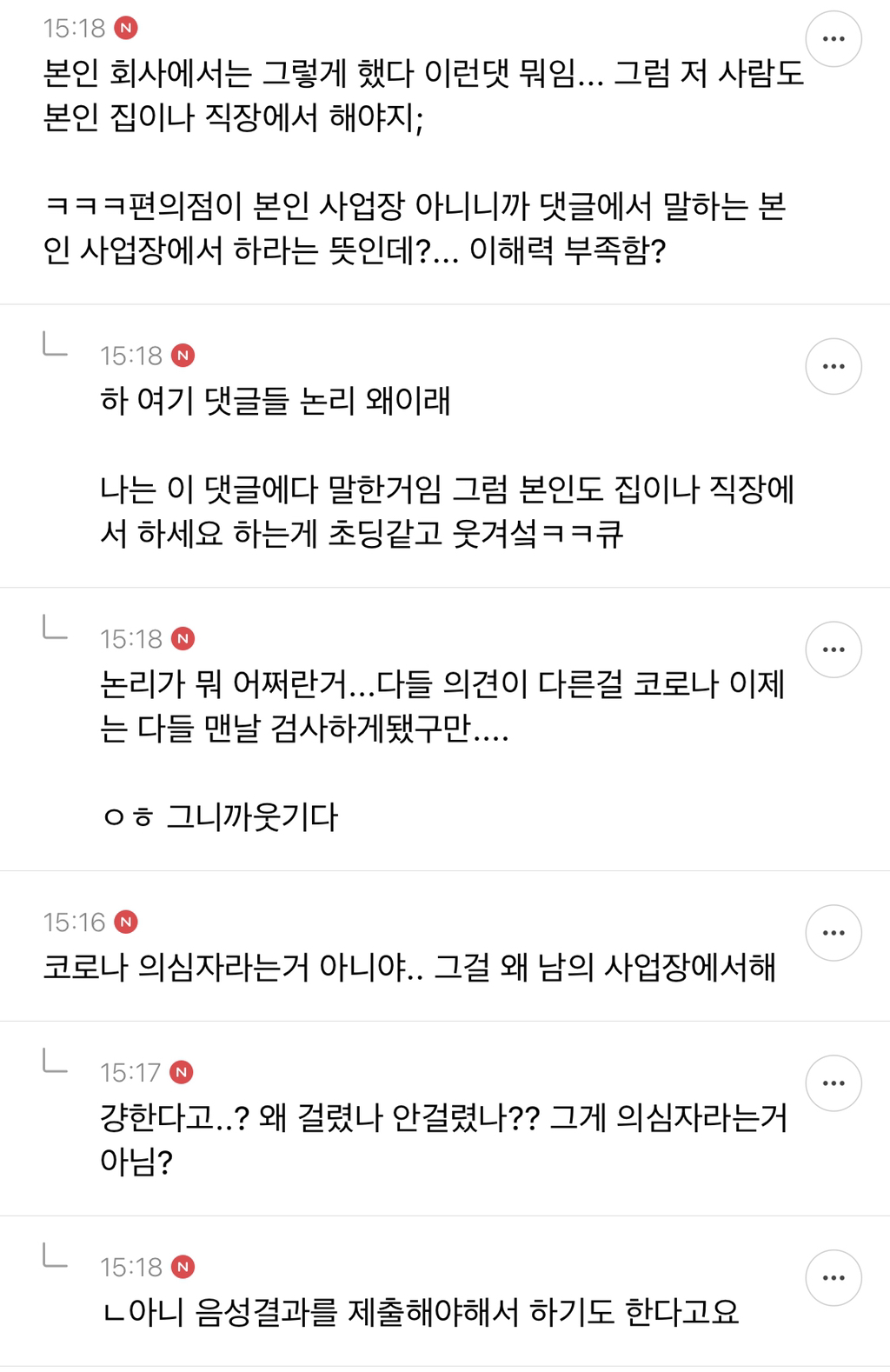Open the options menu on the top comment
Image resolution: width=890 pixels, height=1372 pixels.
[835, 37]
